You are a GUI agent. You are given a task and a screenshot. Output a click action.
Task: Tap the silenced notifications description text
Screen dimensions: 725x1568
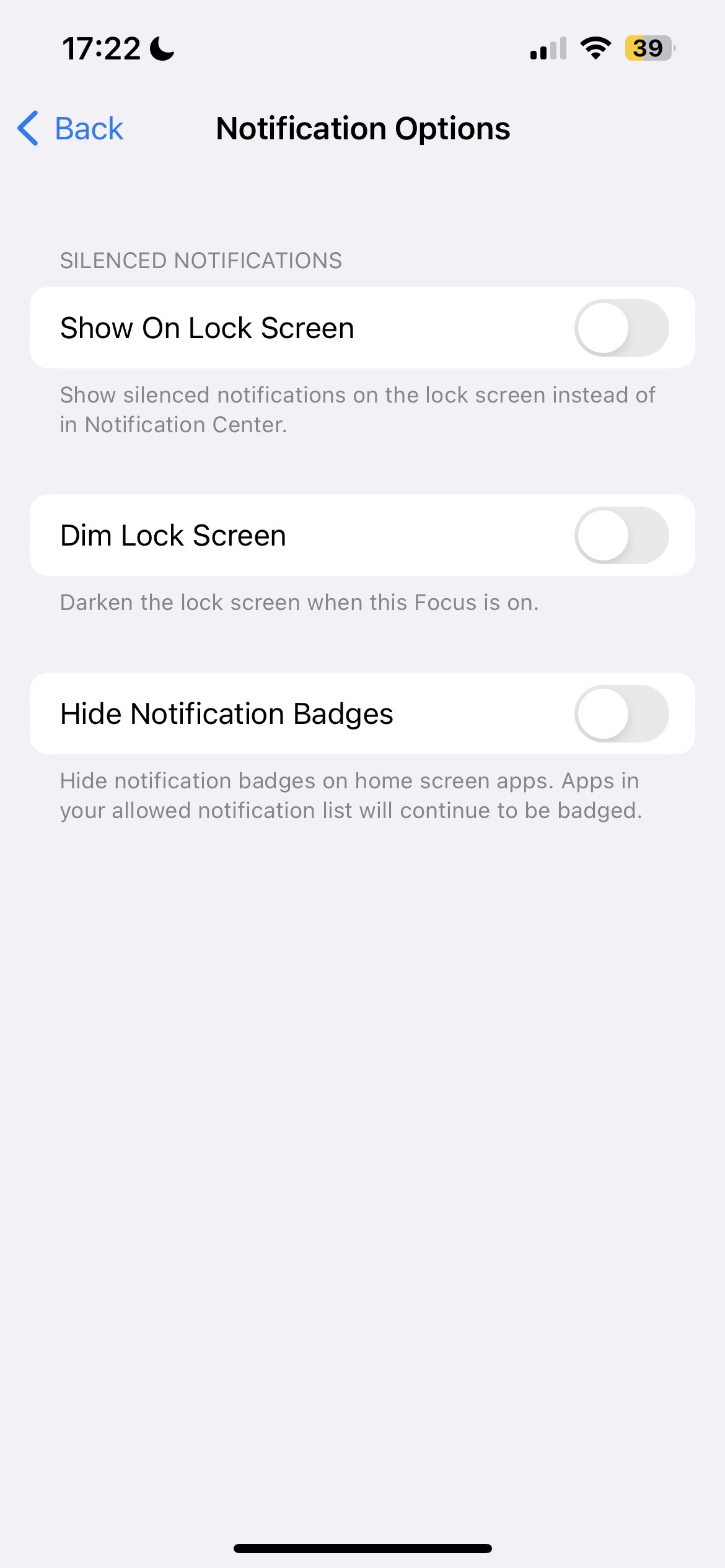point(358,409)
